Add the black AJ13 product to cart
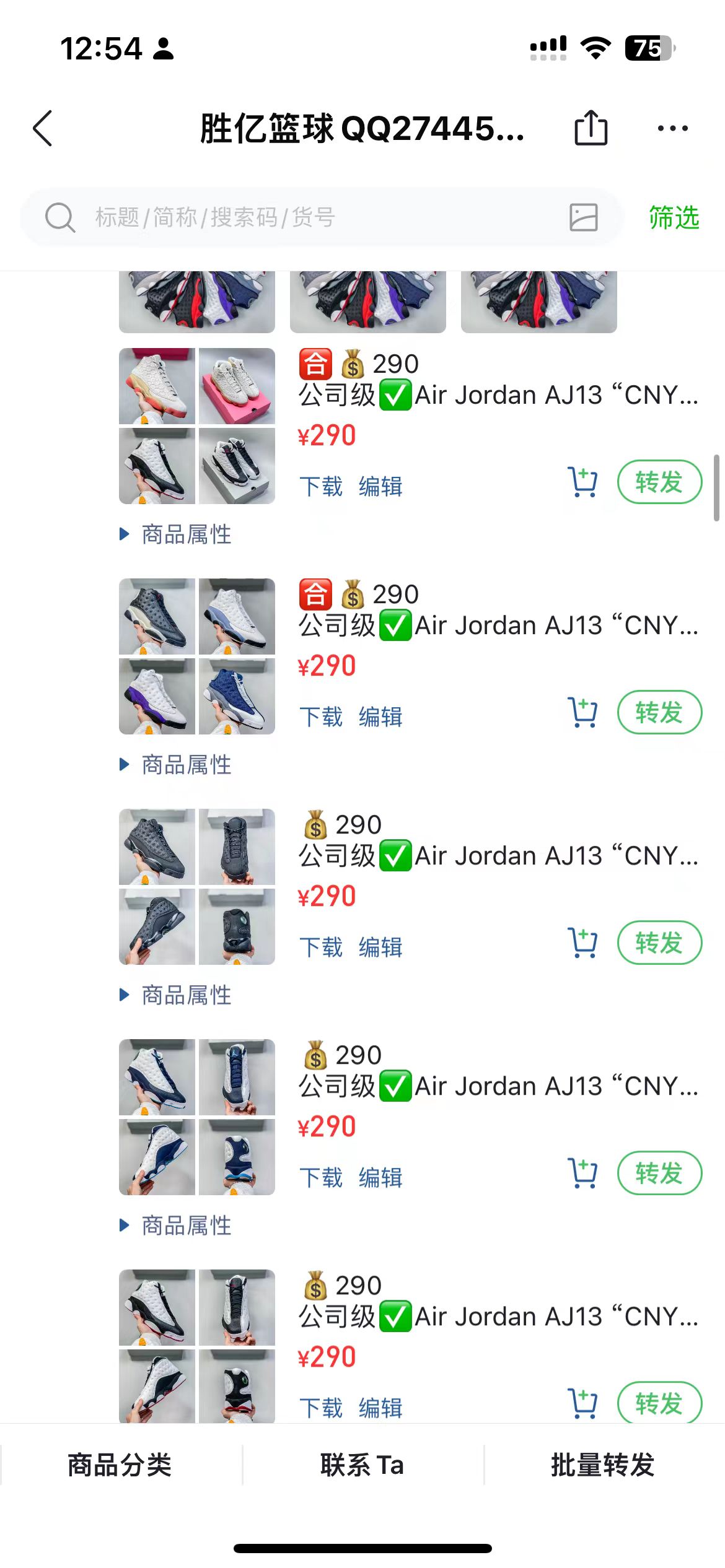Screen dimensions: 725x1568 click(582, 943)
